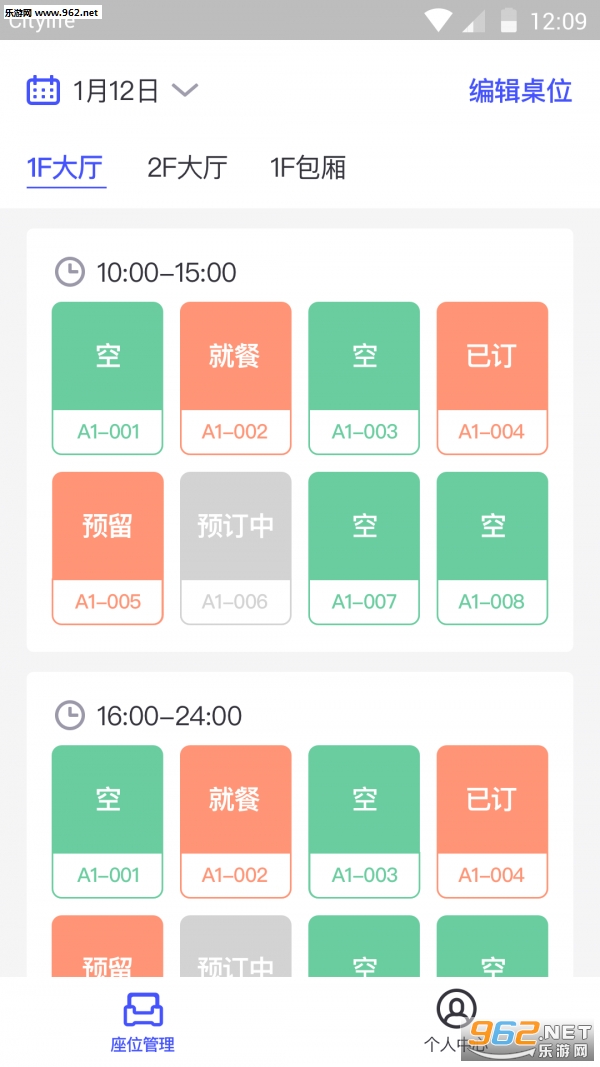Viewport: 600px width, 1067px height.
Task: Select the 1F大厅 tab
Action: pos(66,168)
